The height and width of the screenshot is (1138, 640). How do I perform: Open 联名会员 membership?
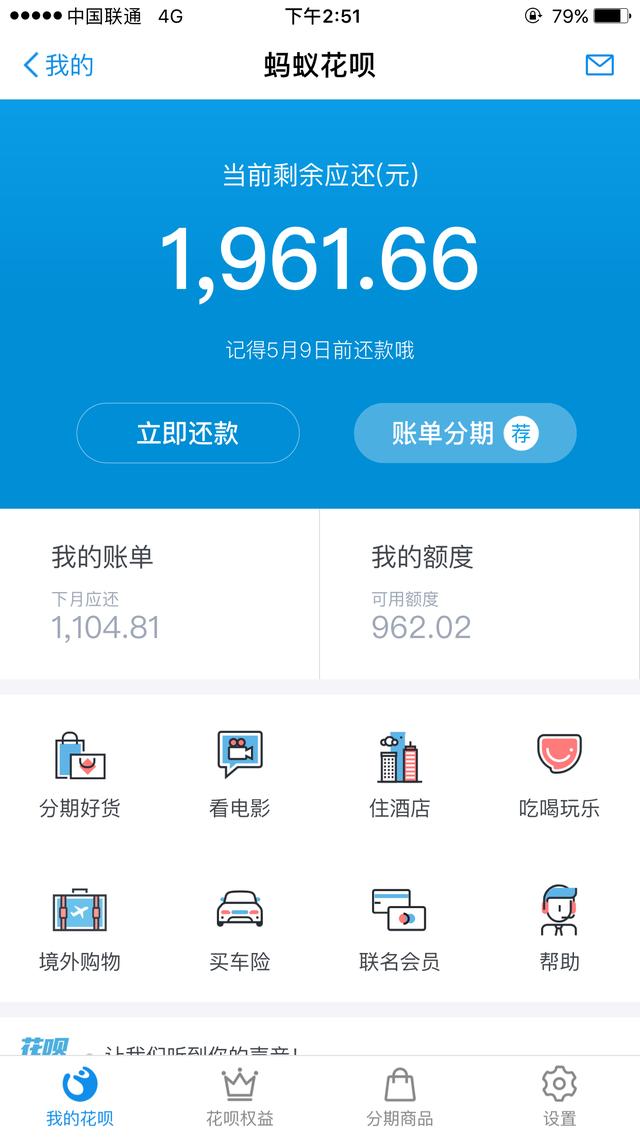[x=400, y=928]
